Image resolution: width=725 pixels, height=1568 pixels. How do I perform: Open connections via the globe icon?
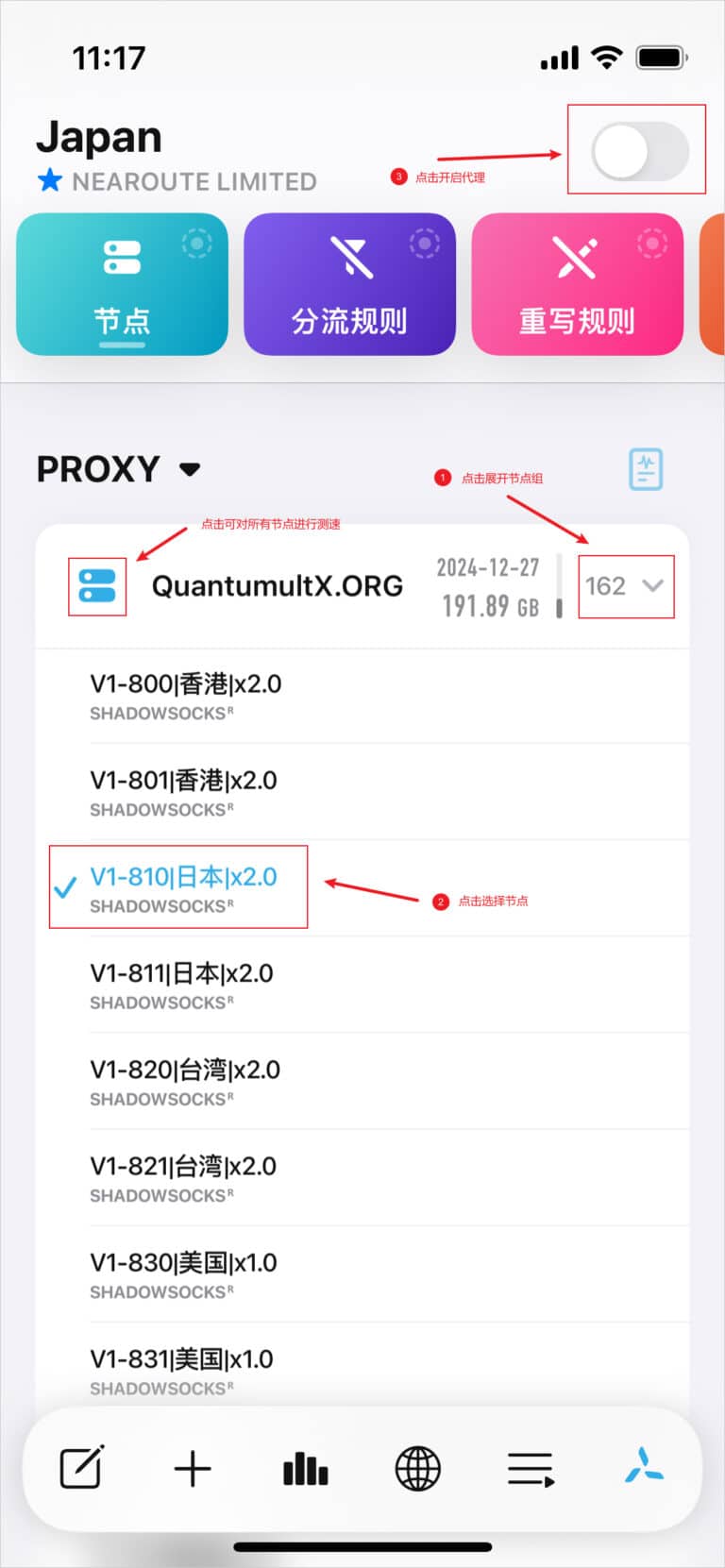[418, 1468]
